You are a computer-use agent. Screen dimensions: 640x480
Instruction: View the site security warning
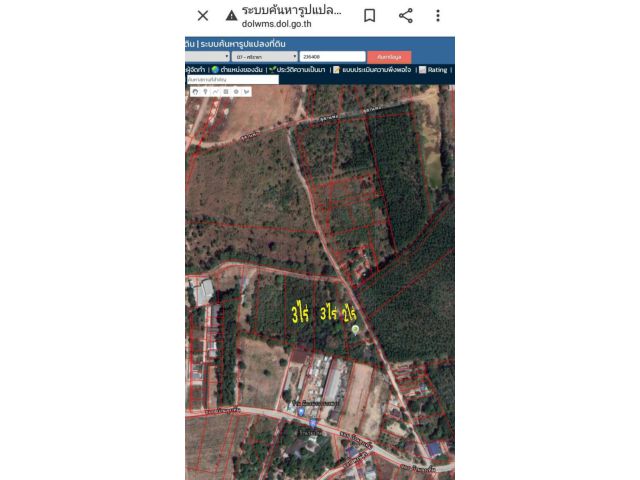[231, 16]
